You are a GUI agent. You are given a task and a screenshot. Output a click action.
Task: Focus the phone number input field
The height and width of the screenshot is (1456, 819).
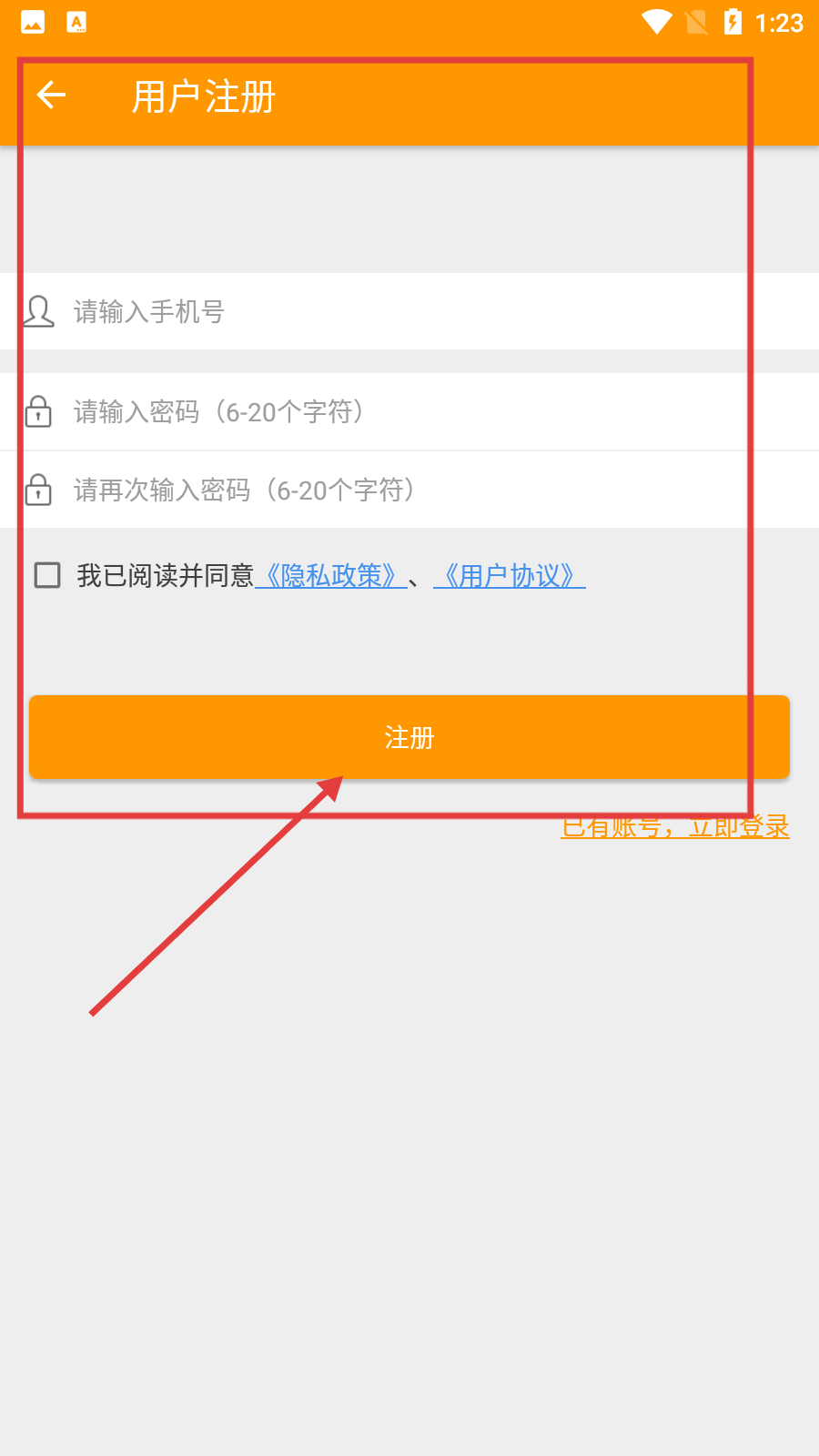coord(409,312)
